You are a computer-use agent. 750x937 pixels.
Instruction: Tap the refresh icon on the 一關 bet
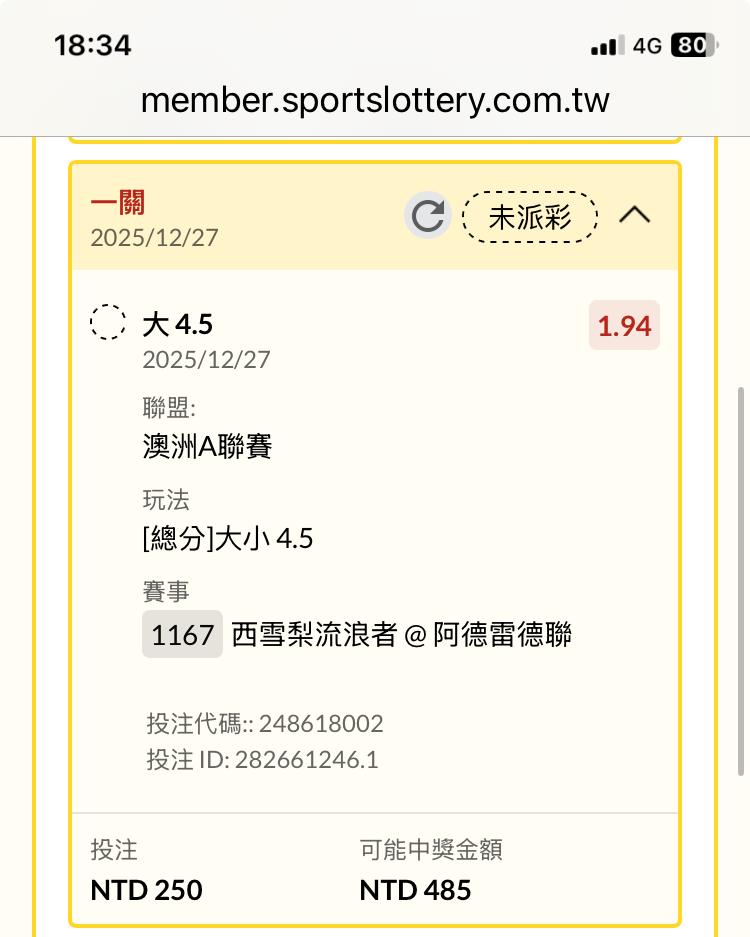pos(428,216)
